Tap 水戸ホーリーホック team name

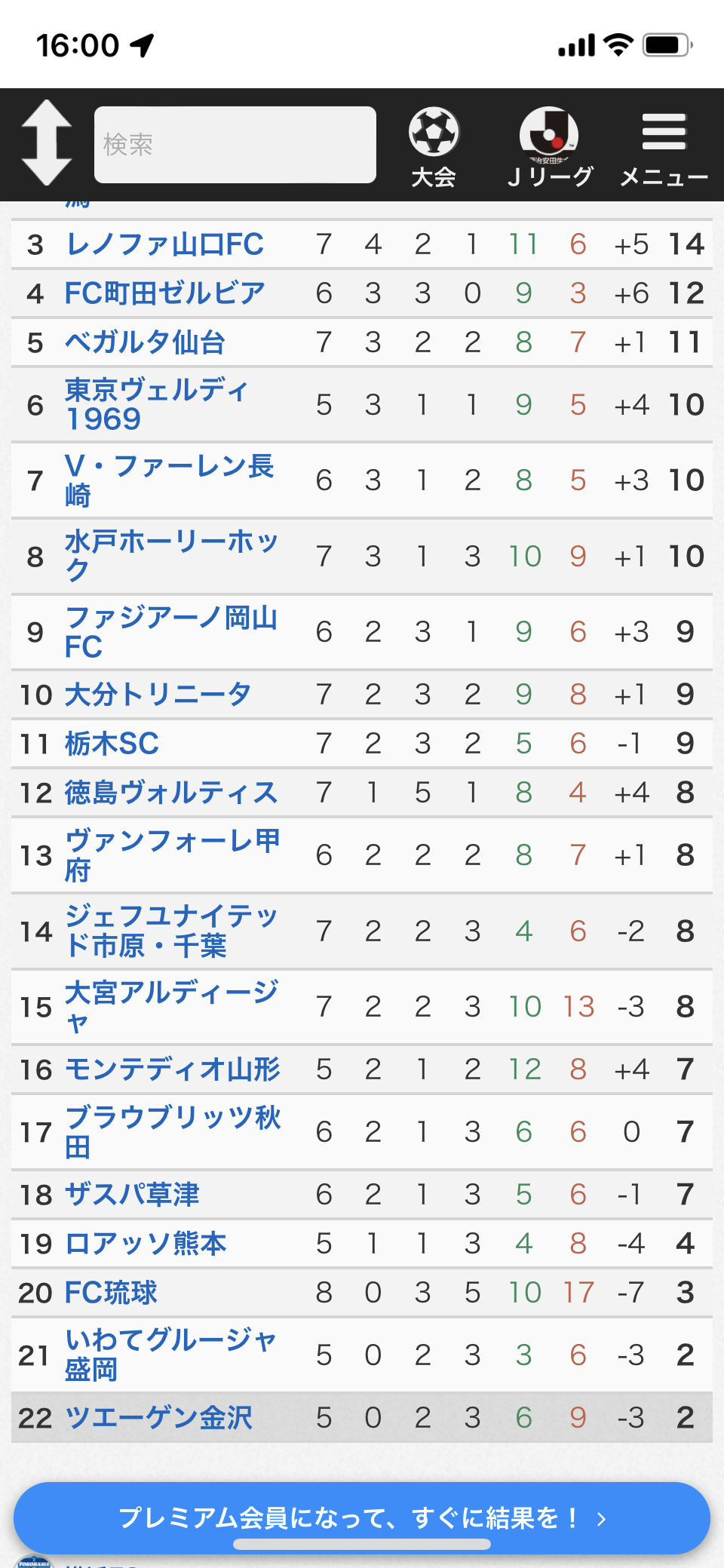point(172,556)
